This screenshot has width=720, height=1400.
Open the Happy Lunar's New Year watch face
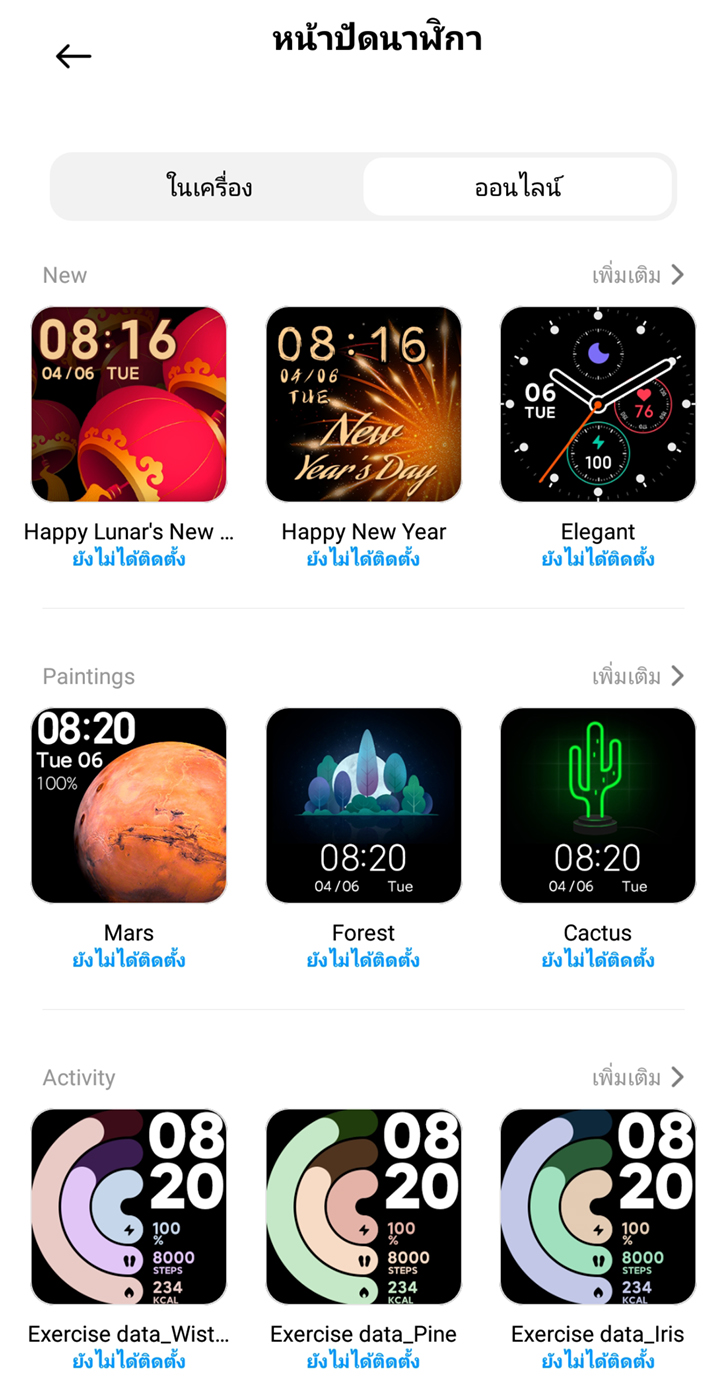[x=129, y=404]
